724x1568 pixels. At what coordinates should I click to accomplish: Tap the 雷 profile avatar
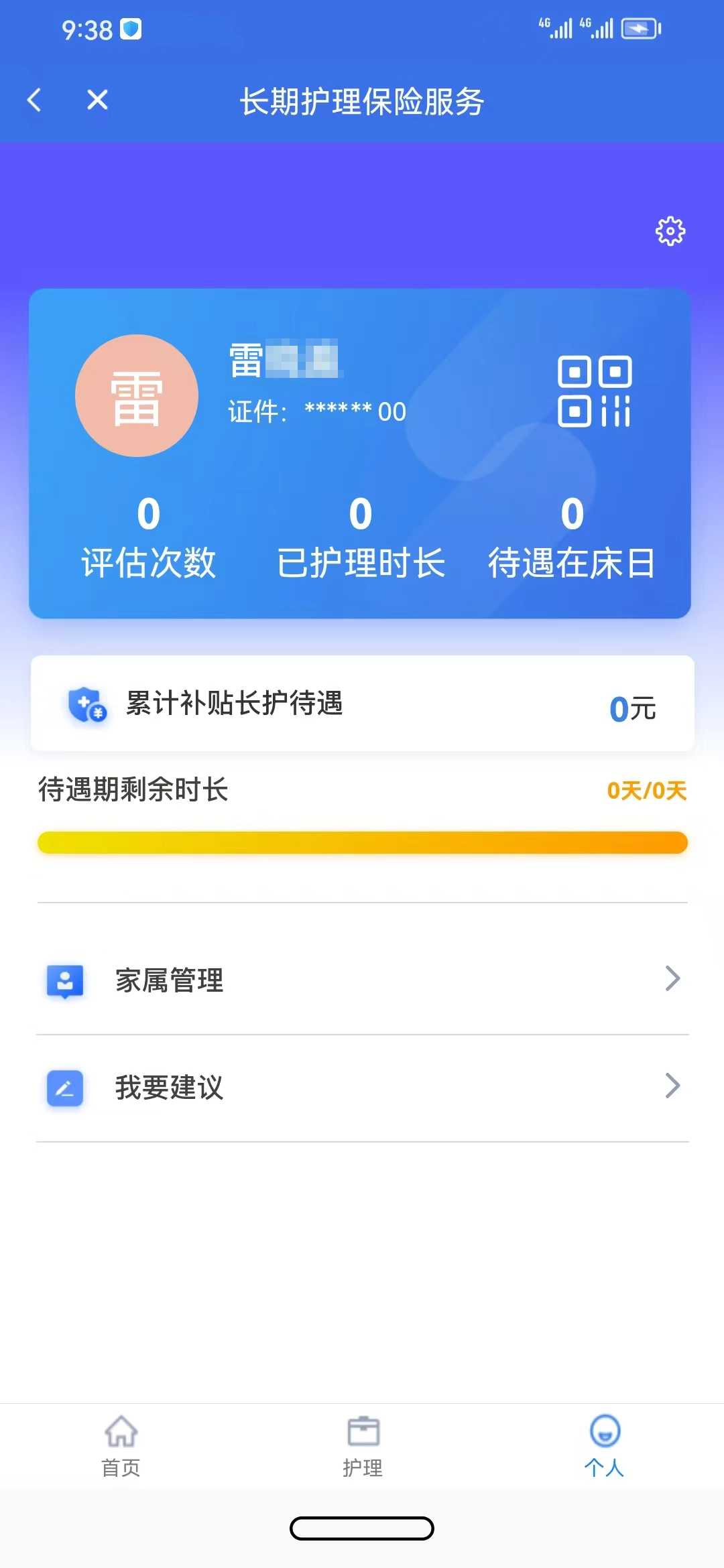(x=137, y=396)
